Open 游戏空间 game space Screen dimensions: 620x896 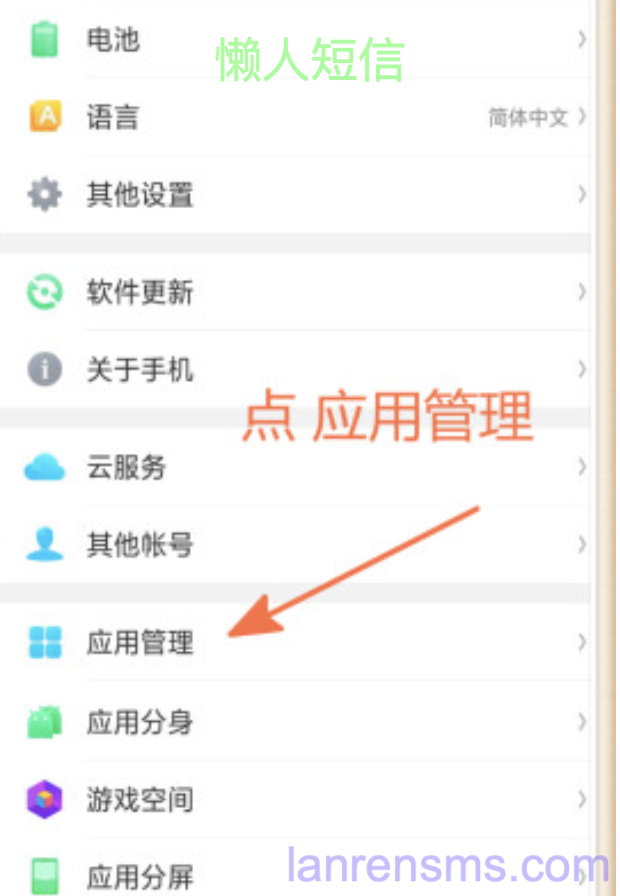coord(140,799)
